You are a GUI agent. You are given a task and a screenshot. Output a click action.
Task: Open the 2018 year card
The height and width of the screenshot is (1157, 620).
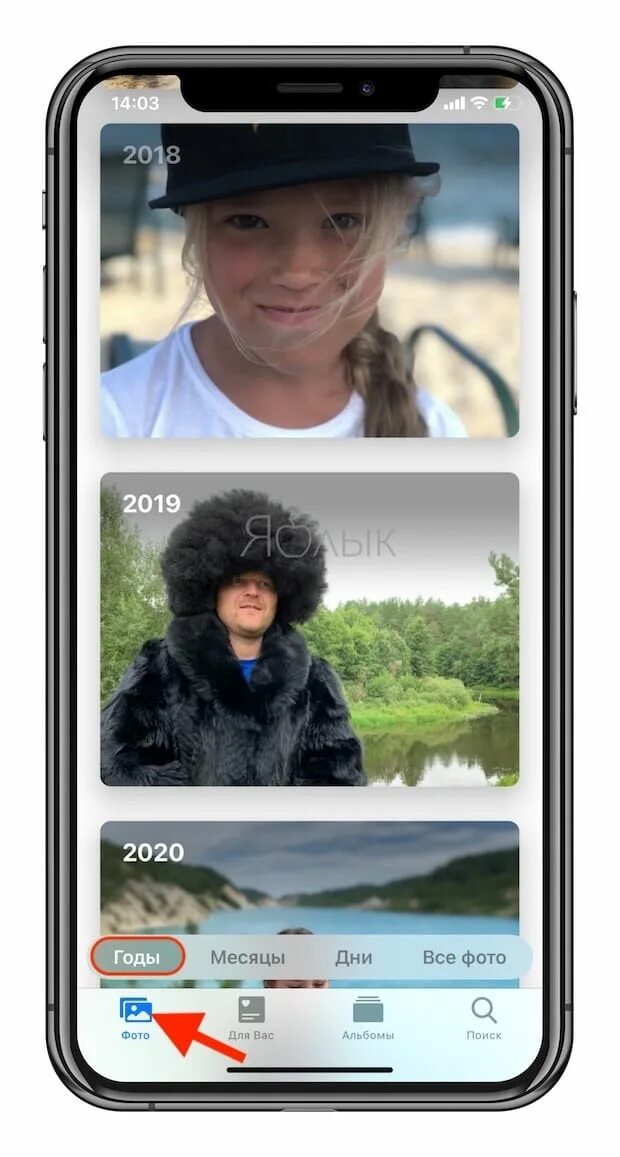(310, 280)
